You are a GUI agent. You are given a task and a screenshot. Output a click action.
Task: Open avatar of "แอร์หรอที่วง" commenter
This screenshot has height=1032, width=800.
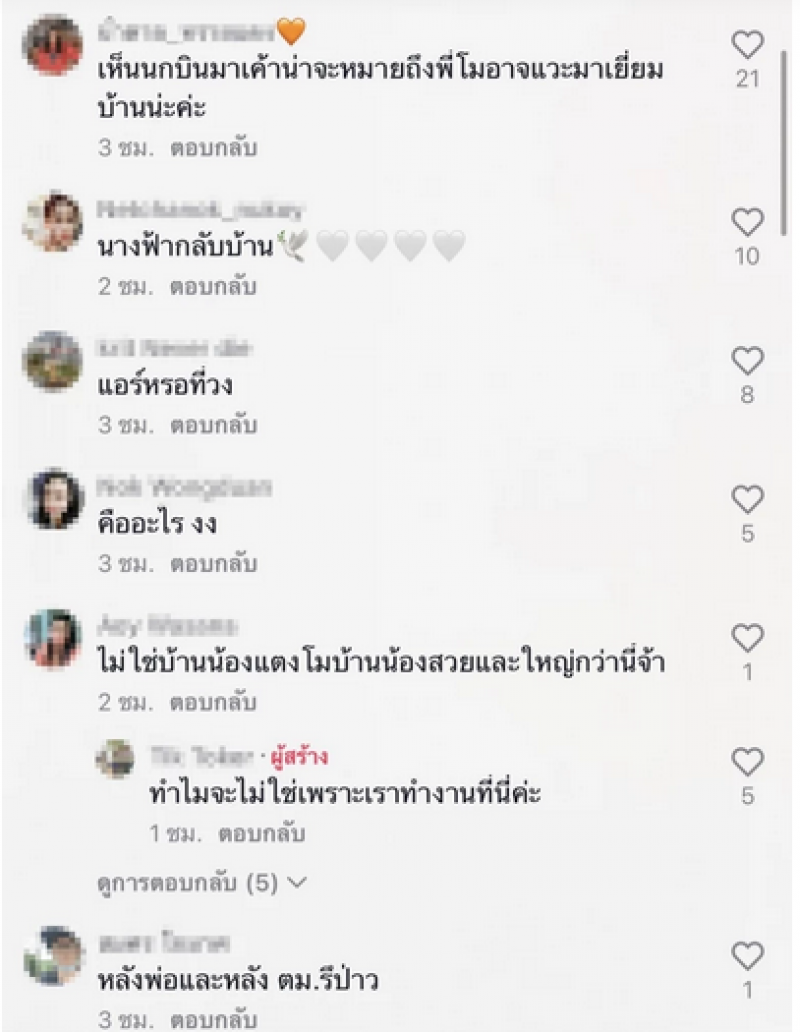pos(53,360)
